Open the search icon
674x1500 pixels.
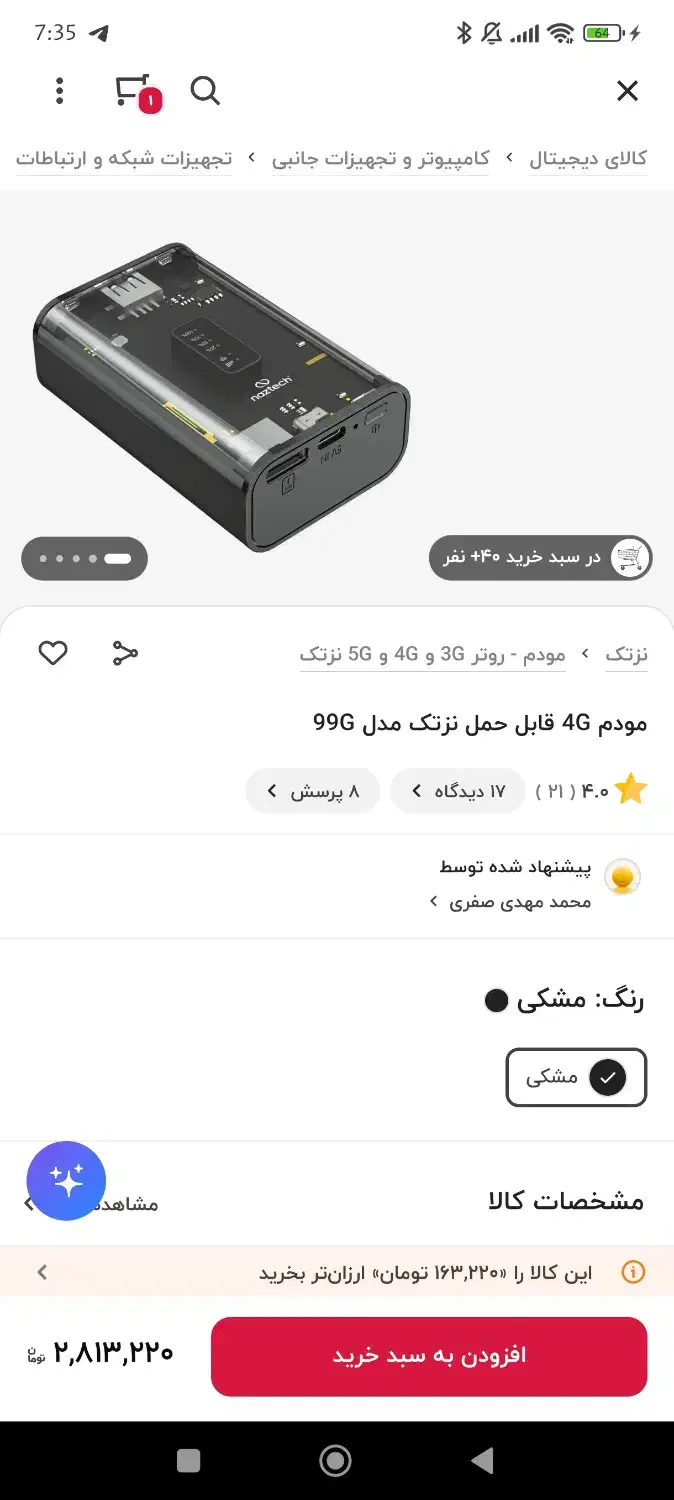205,91
